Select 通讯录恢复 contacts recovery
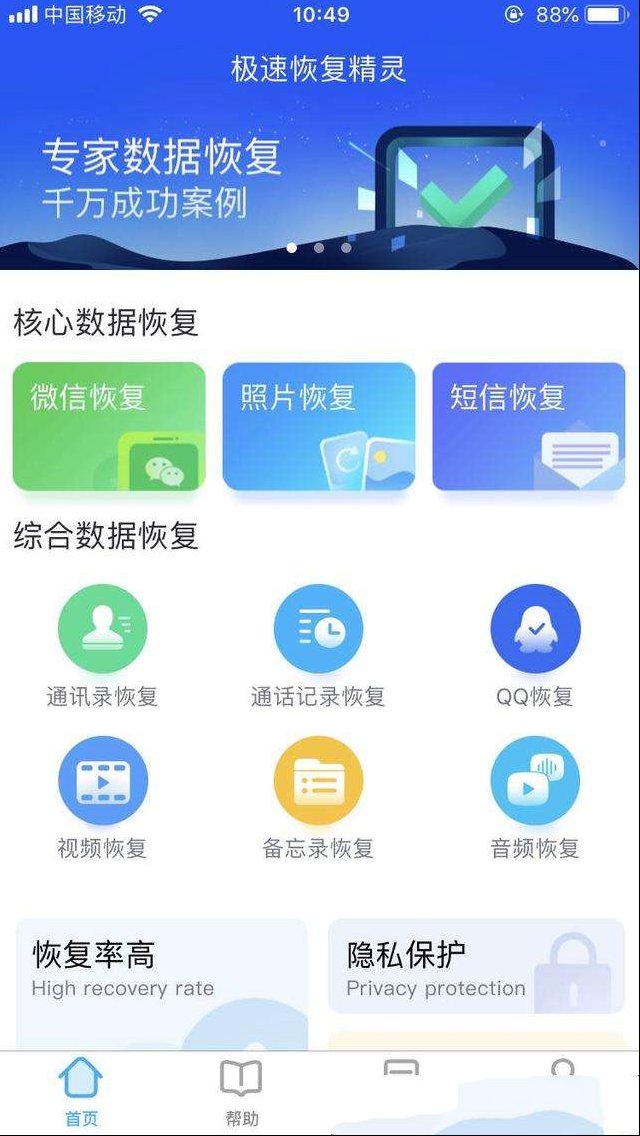Viewport: 640px width, 1136px height. pos(102,646)
